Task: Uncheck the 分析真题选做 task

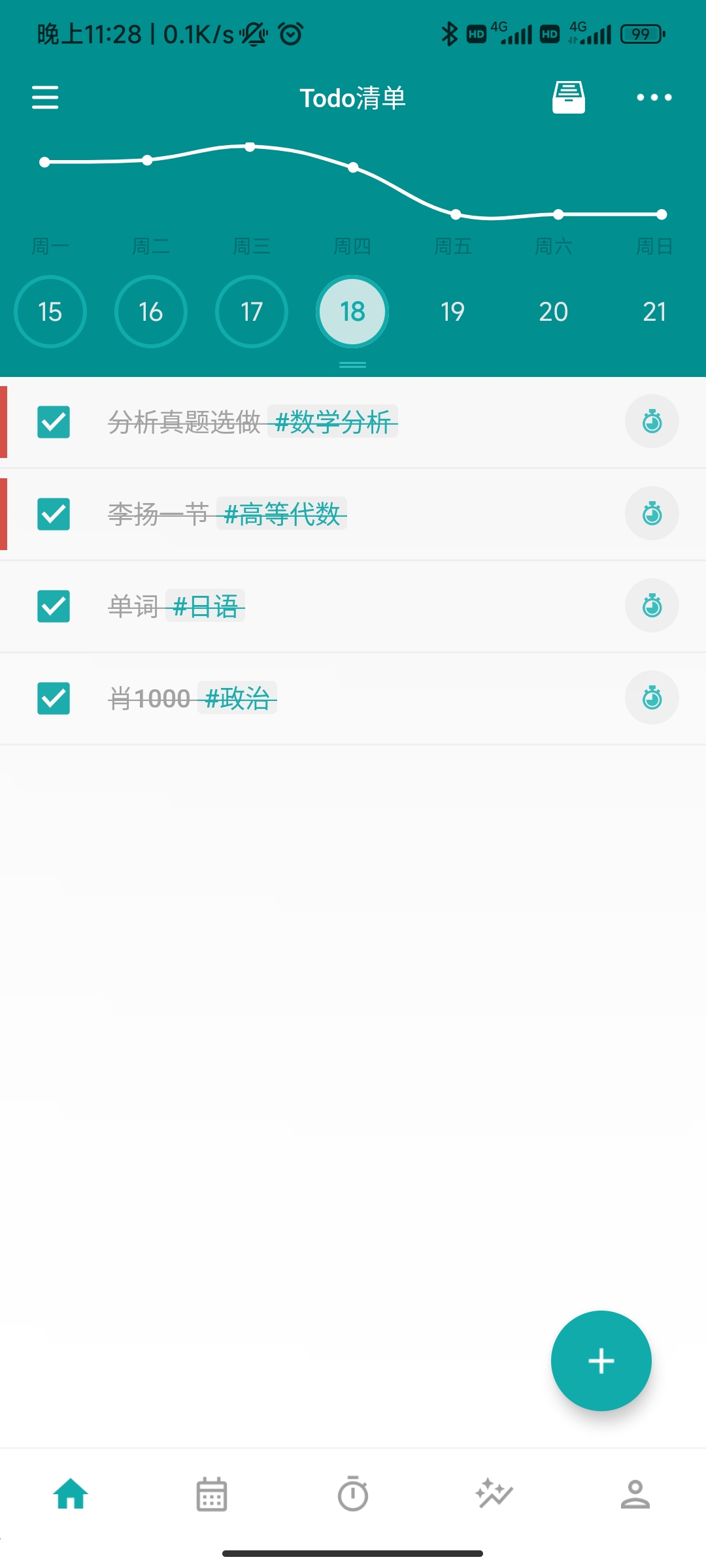Action: [54, 422]
